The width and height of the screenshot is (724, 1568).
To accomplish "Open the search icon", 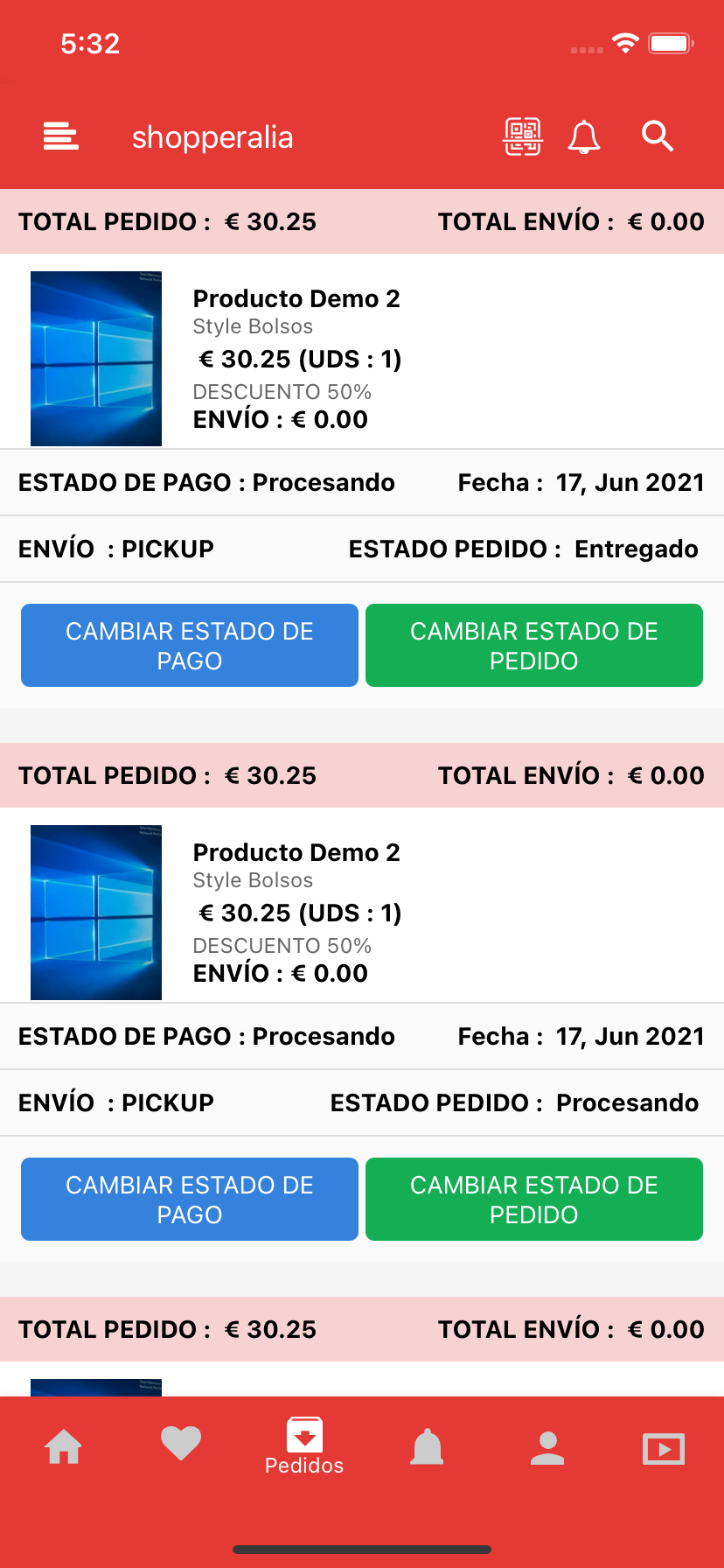I will point(658,136).
